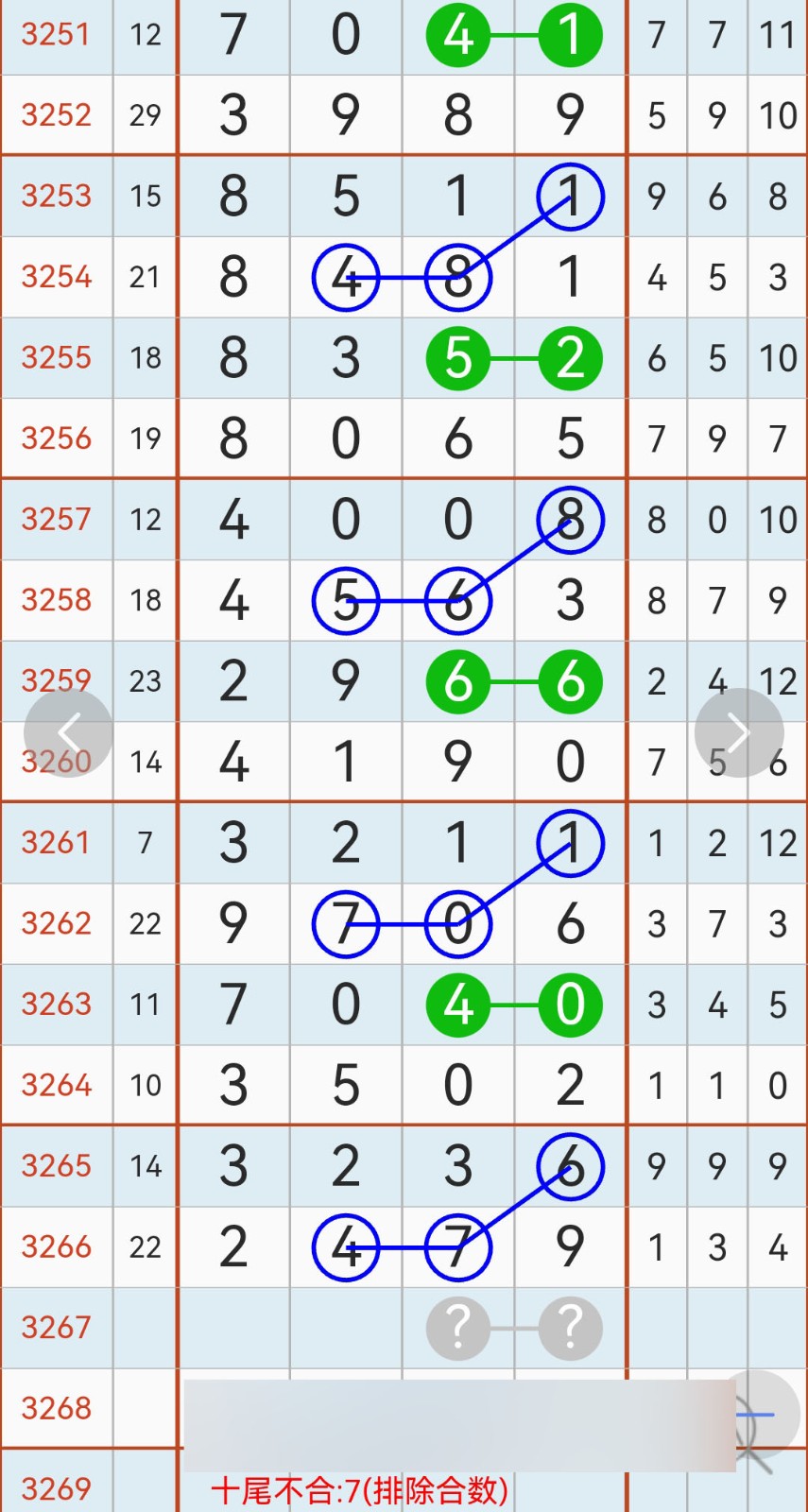Screen dimensions: 808x1512
Task: Go to the next chart with right arrow
Action: point(739,733)
